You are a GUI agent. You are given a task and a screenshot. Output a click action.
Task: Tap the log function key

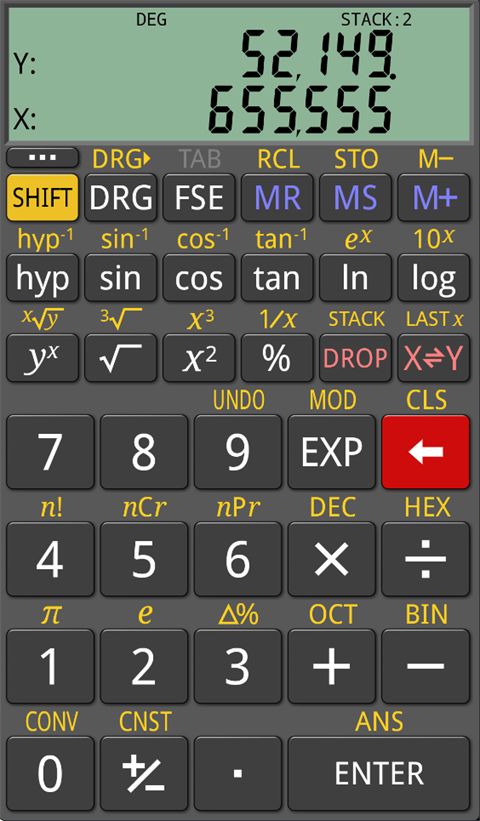tap(434, 278)
